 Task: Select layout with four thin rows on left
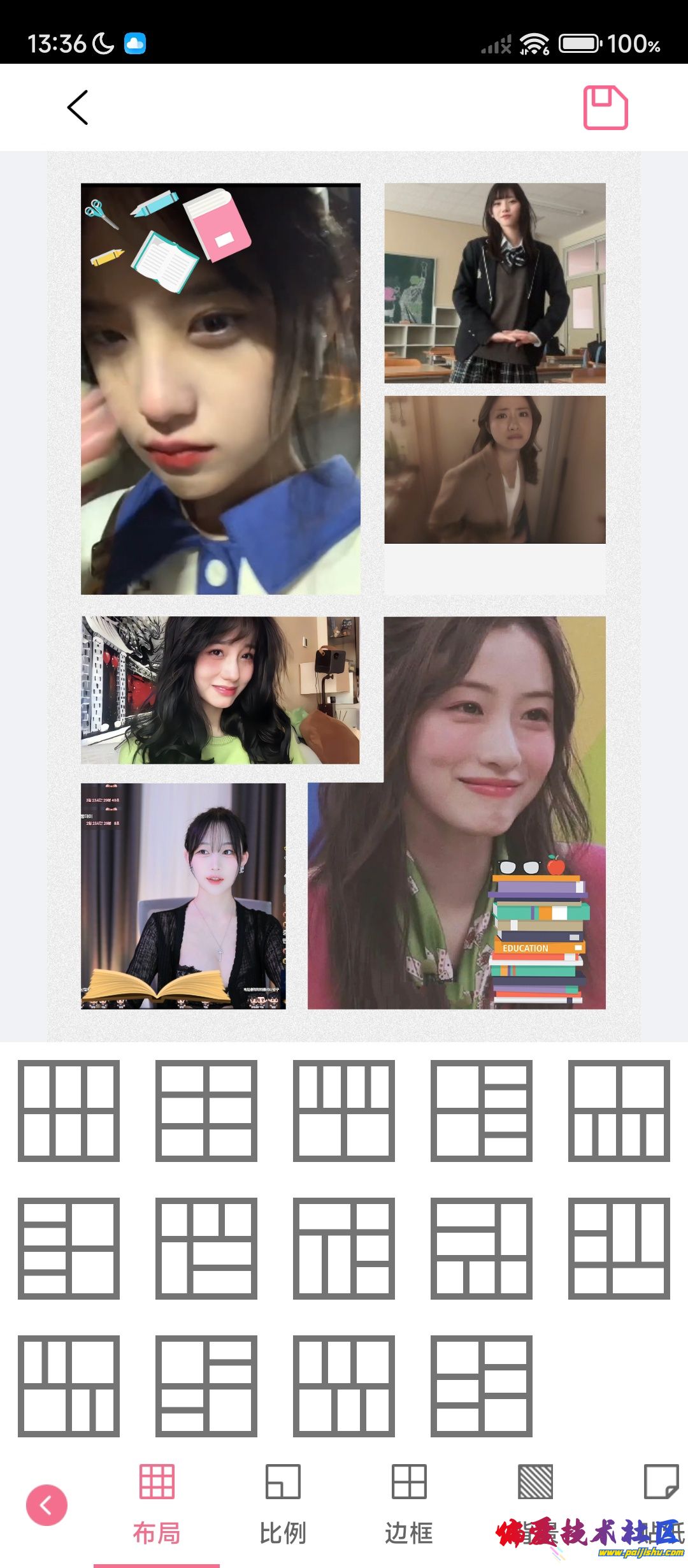[x=69, y=1249]
